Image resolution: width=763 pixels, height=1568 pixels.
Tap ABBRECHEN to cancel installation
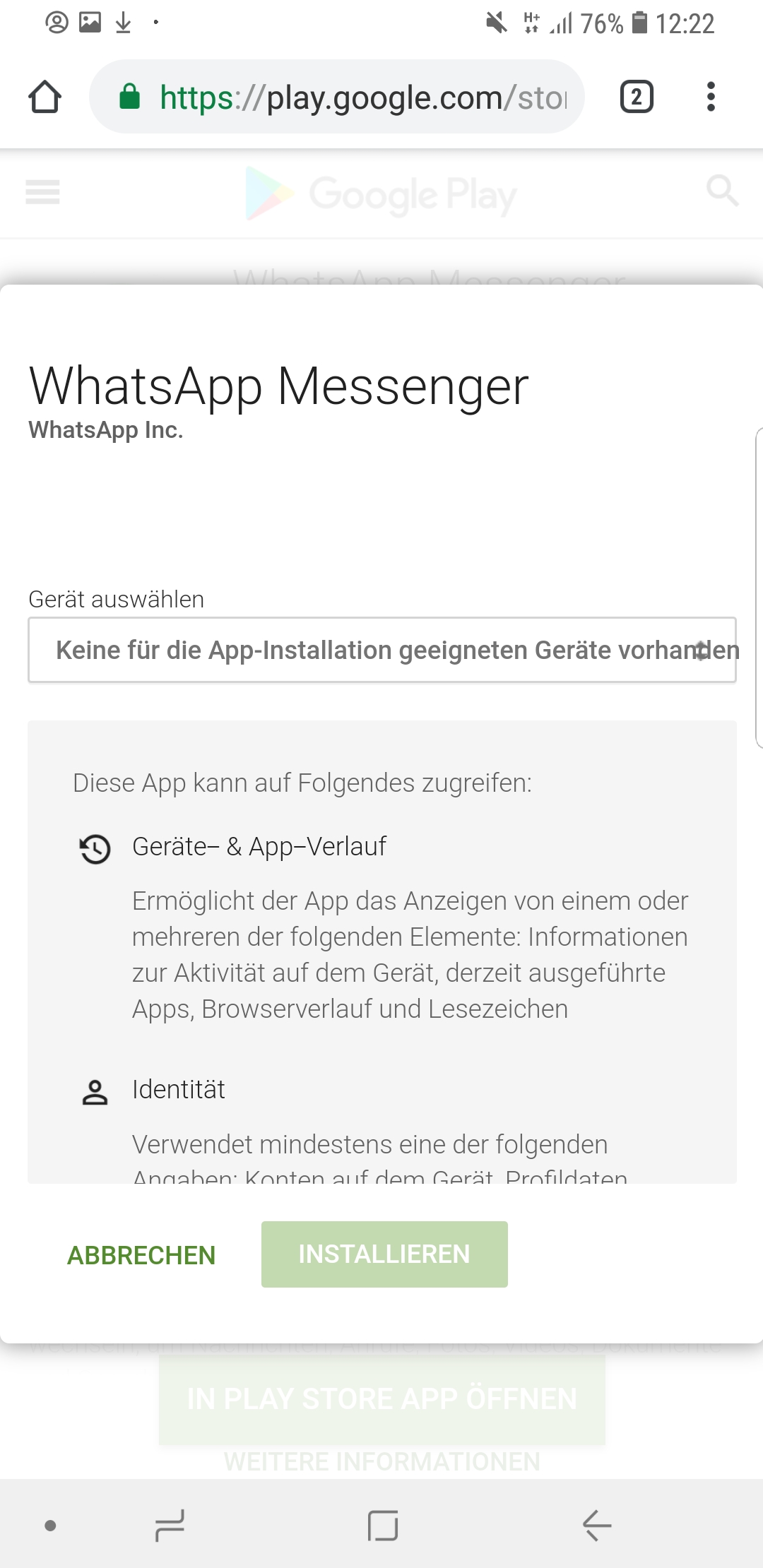click(141, 1255)
